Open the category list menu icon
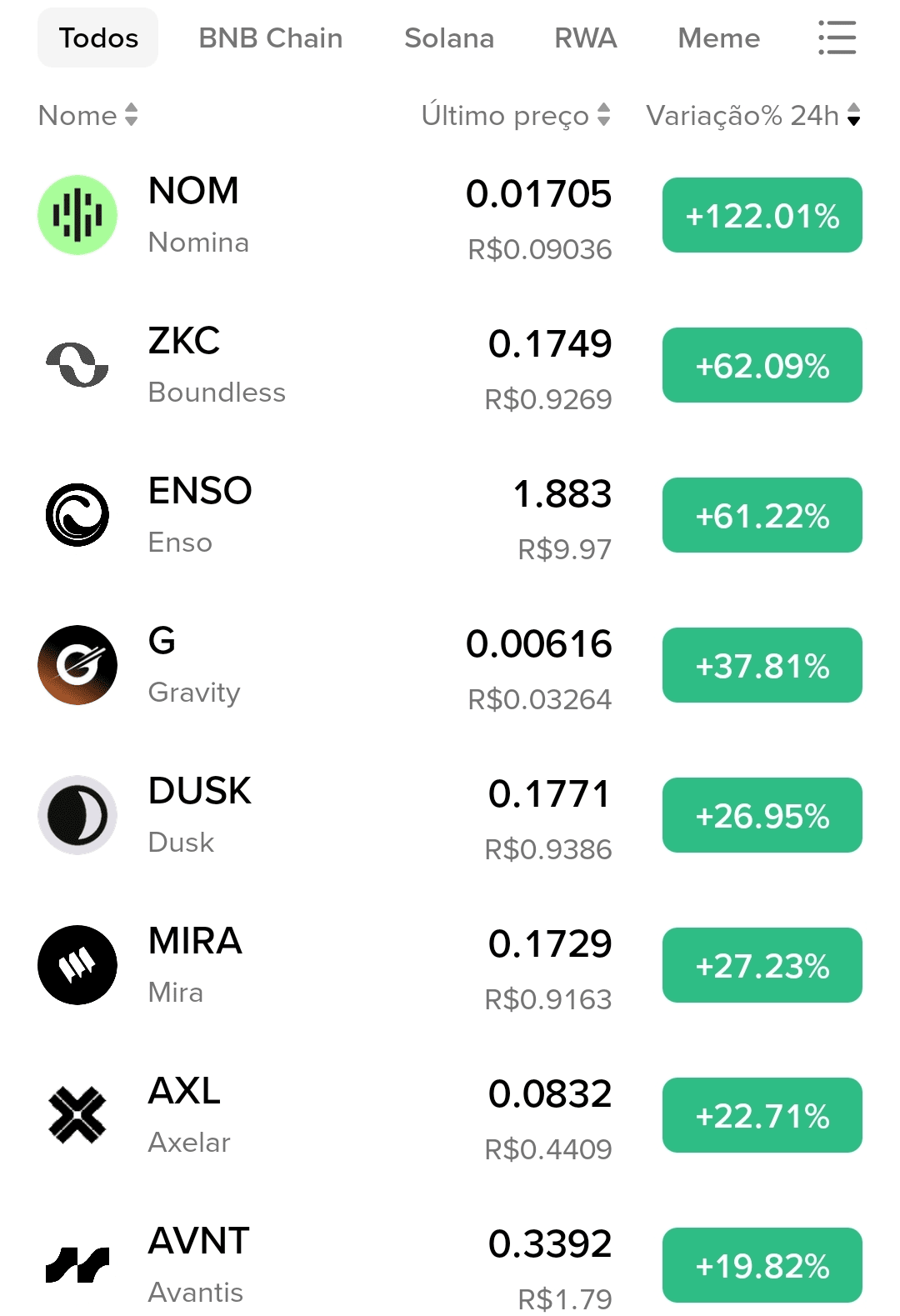This screenshot has height=1316, width=900. tap(837, 38)
